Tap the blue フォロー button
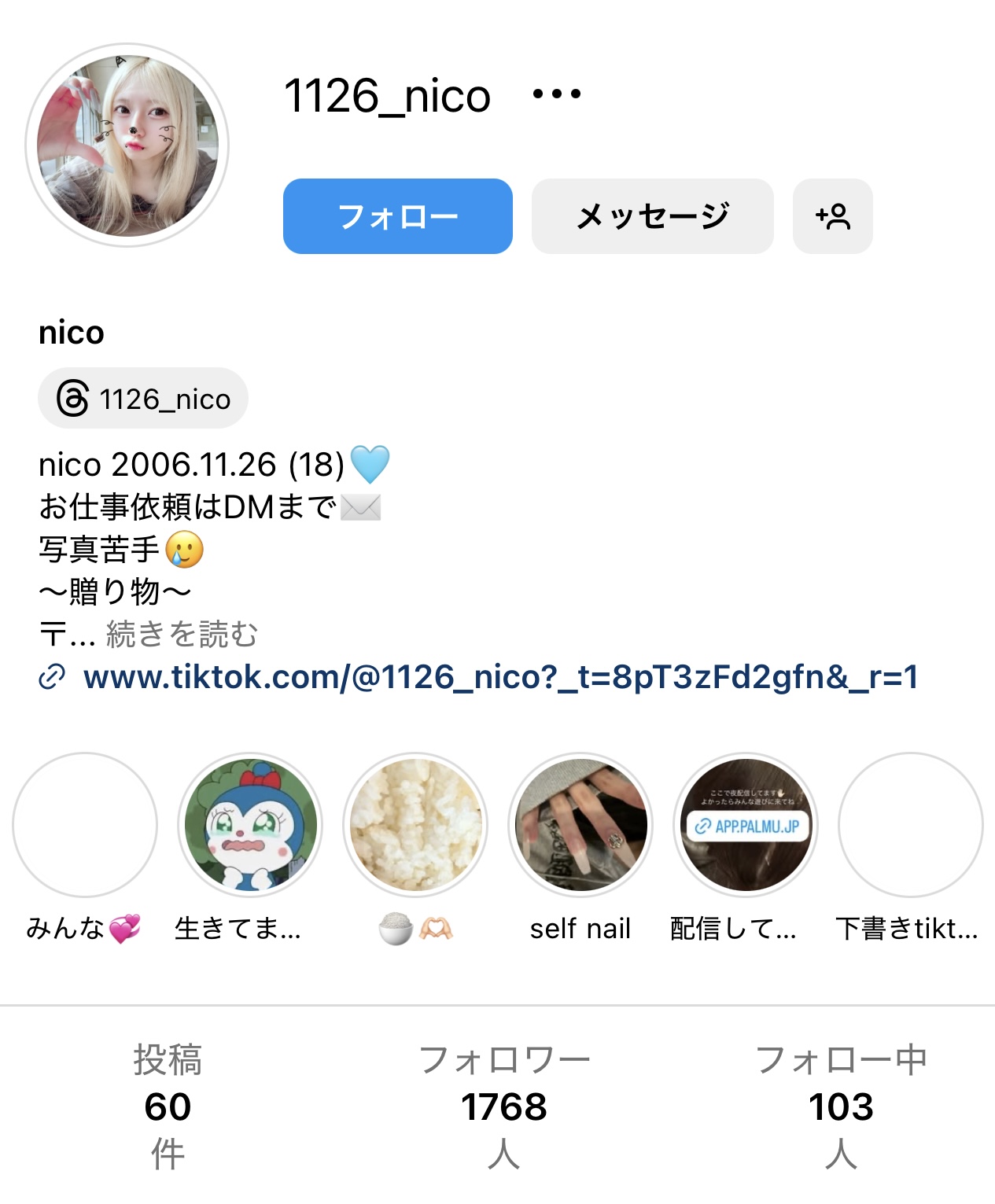Screen dimensions: 995x1204 tap(397, 216)
